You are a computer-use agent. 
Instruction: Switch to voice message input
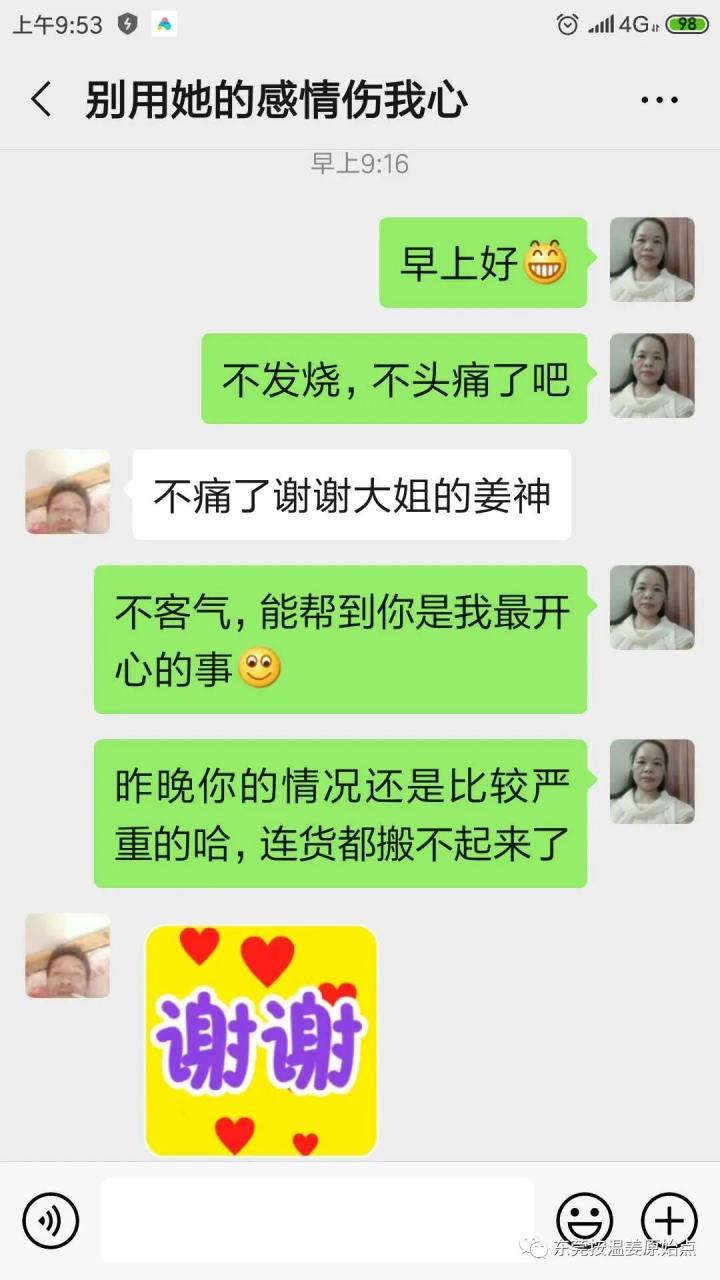51,1220
